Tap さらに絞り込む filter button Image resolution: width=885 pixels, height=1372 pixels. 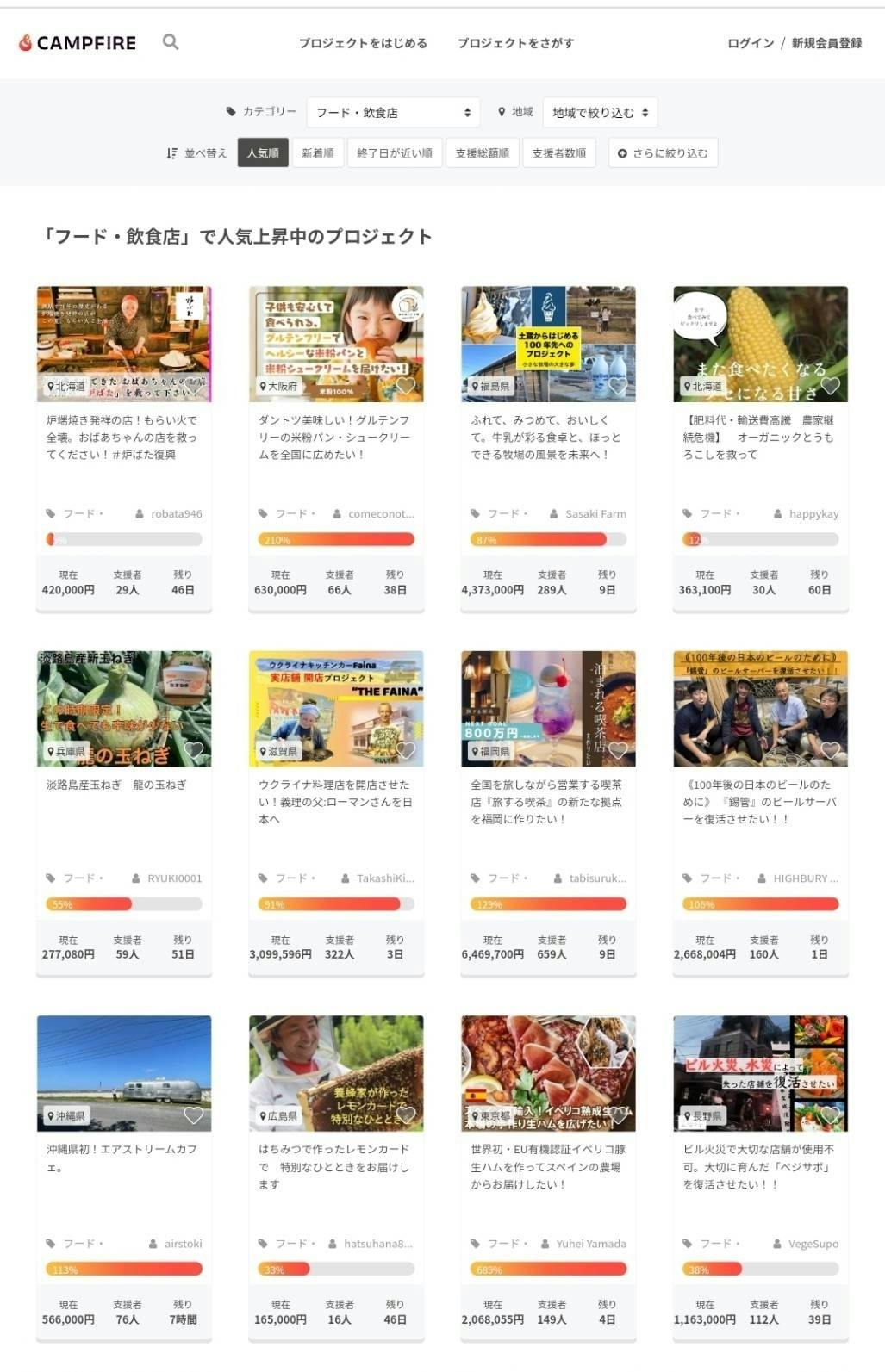click(x=663, y=152)
